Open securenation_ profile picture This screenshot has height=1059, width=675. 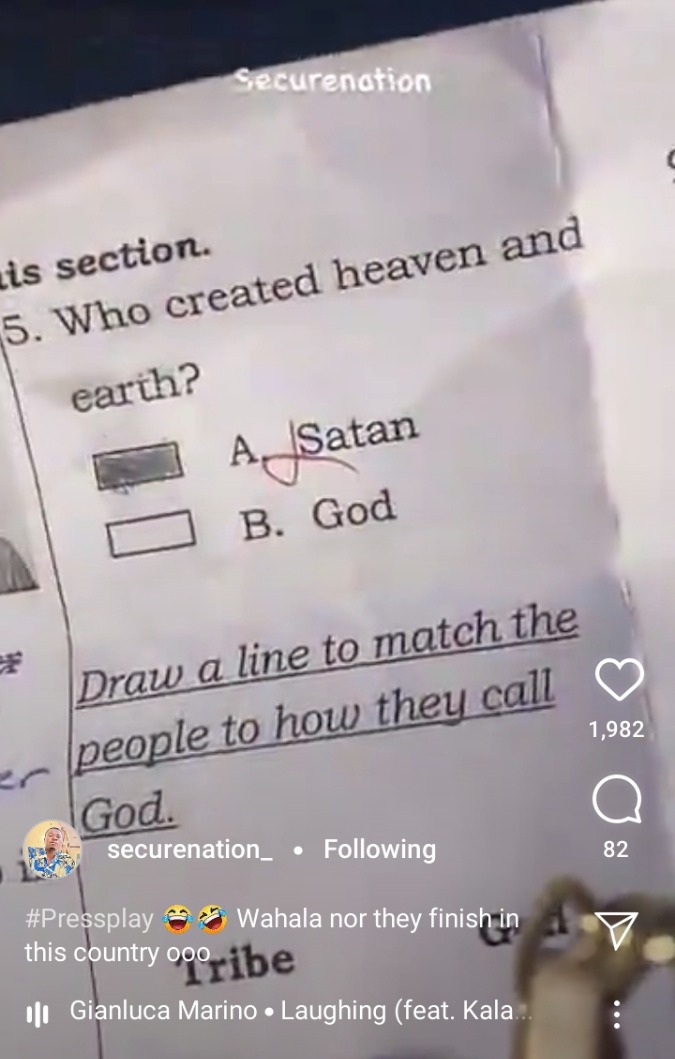(52, 850)
